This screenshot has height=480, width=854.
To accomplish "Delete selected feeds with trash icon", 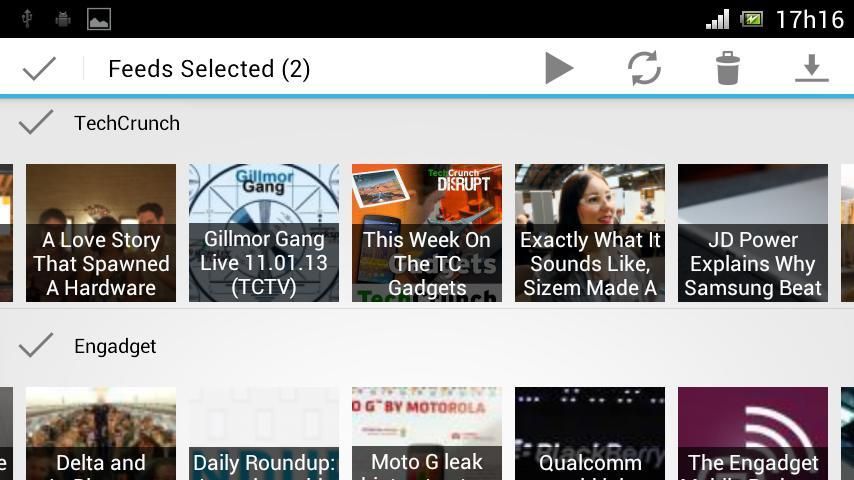I will (x=728, y=68).
